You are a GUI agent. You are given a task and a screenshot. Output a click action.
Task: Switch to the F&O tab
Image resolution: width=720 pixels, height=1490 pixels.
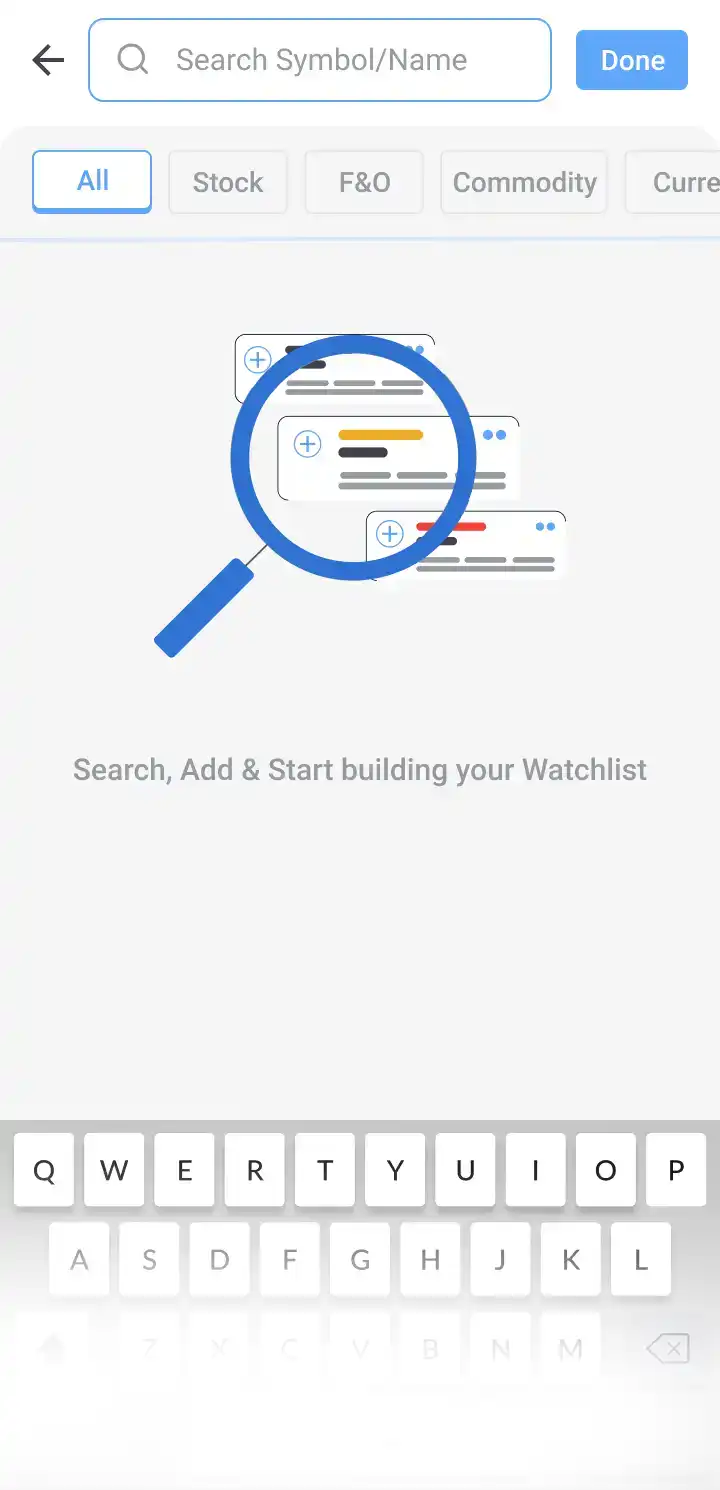(x=364, y=182)
